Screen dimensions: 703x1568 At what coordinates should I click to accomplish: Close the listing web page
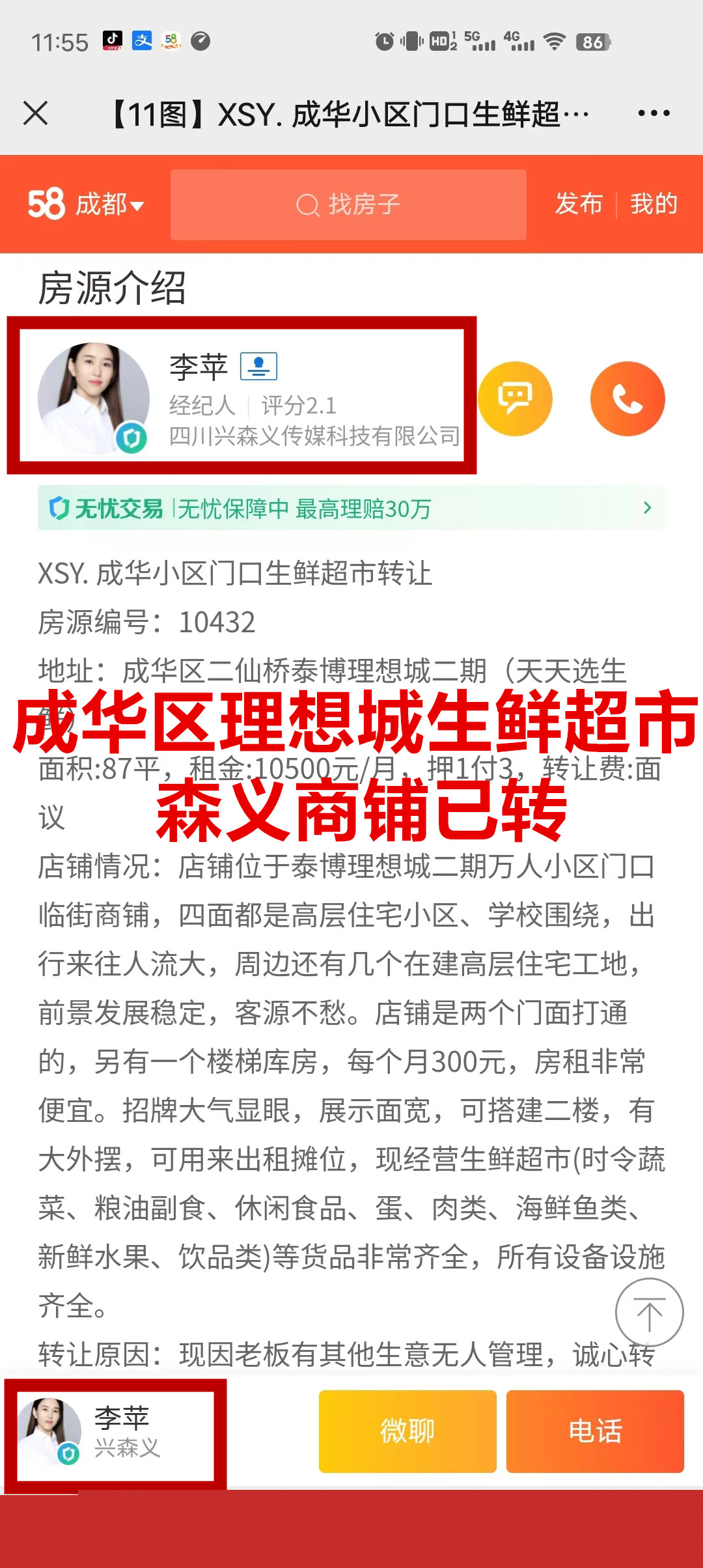pos(36,113)
